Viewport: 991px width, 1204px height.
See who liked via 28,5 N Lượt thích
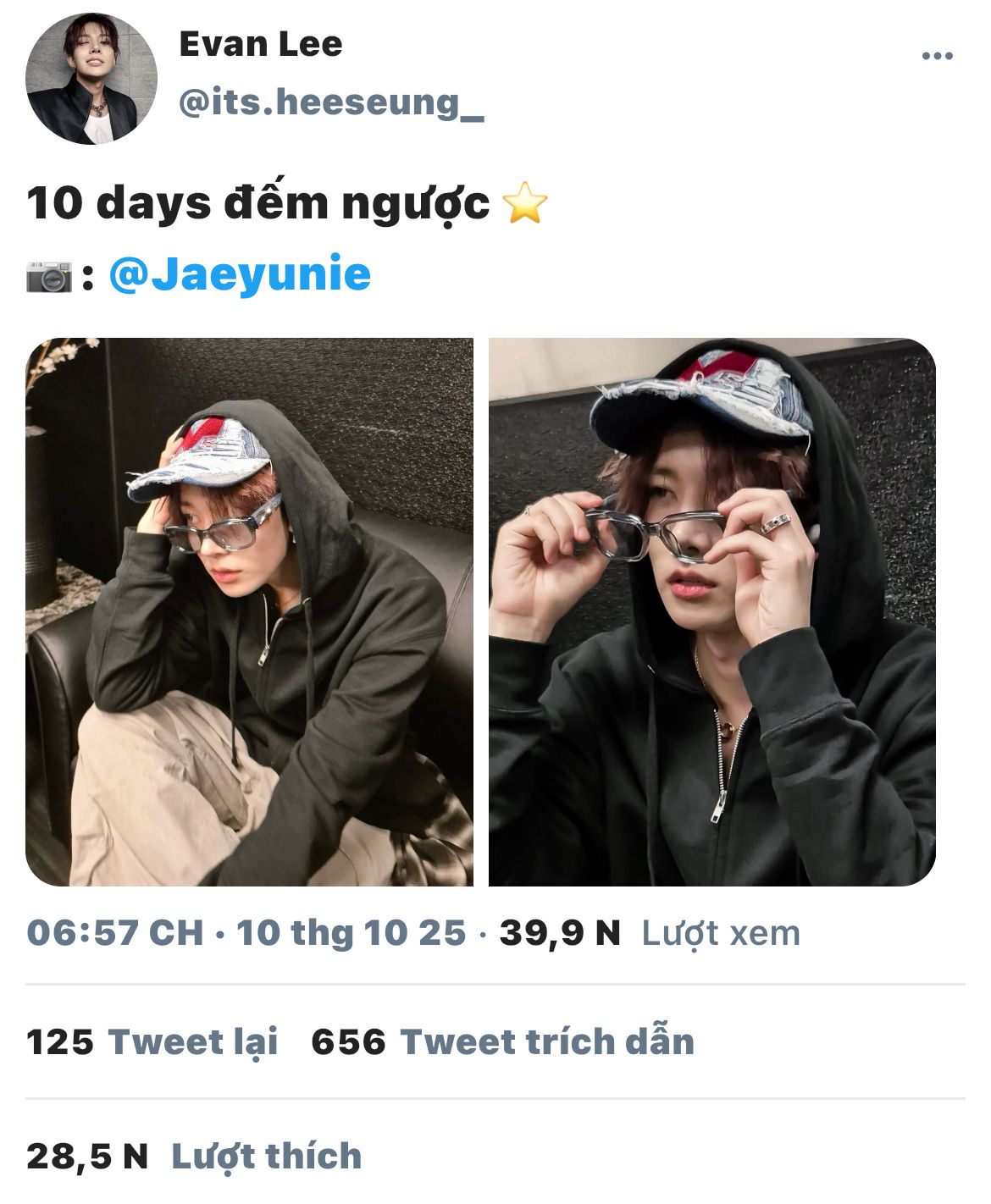click(x=194, y=1156)
